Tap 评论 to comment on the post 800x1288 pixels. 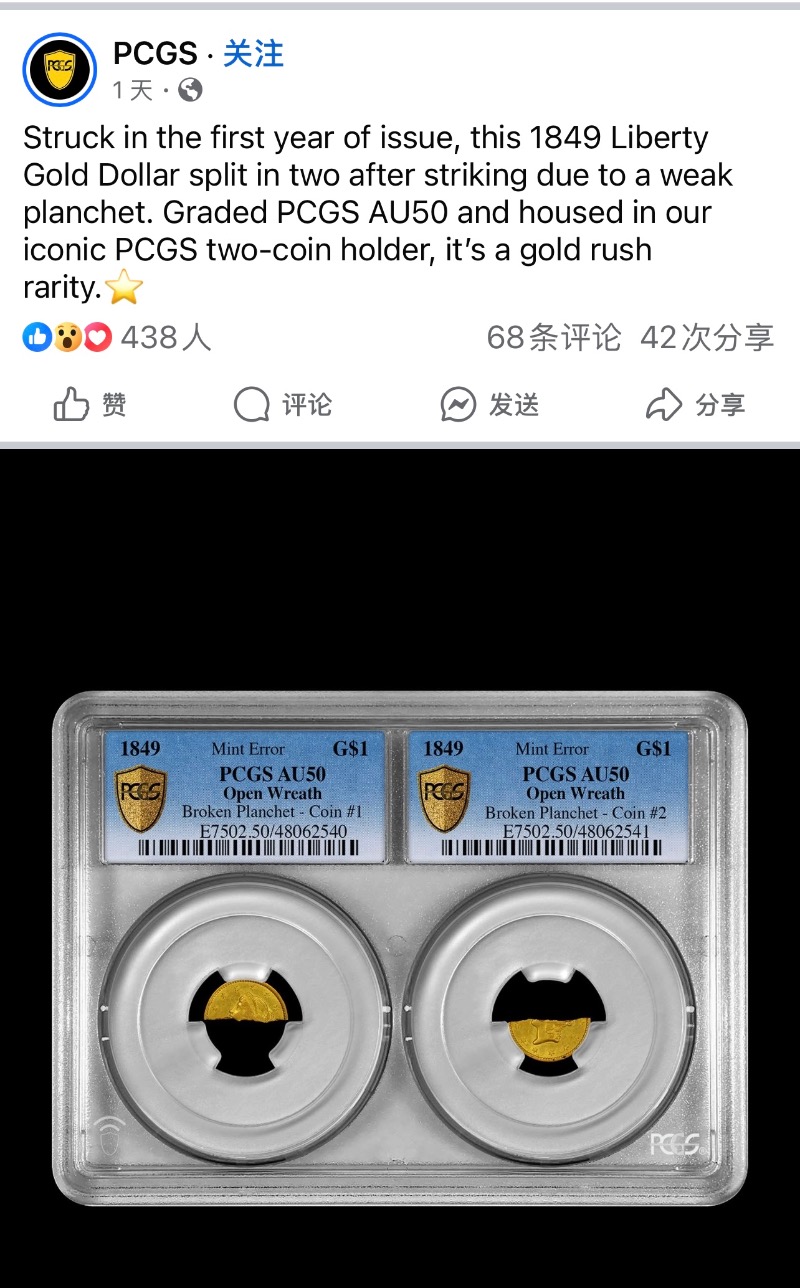click(x=283, y=405)
